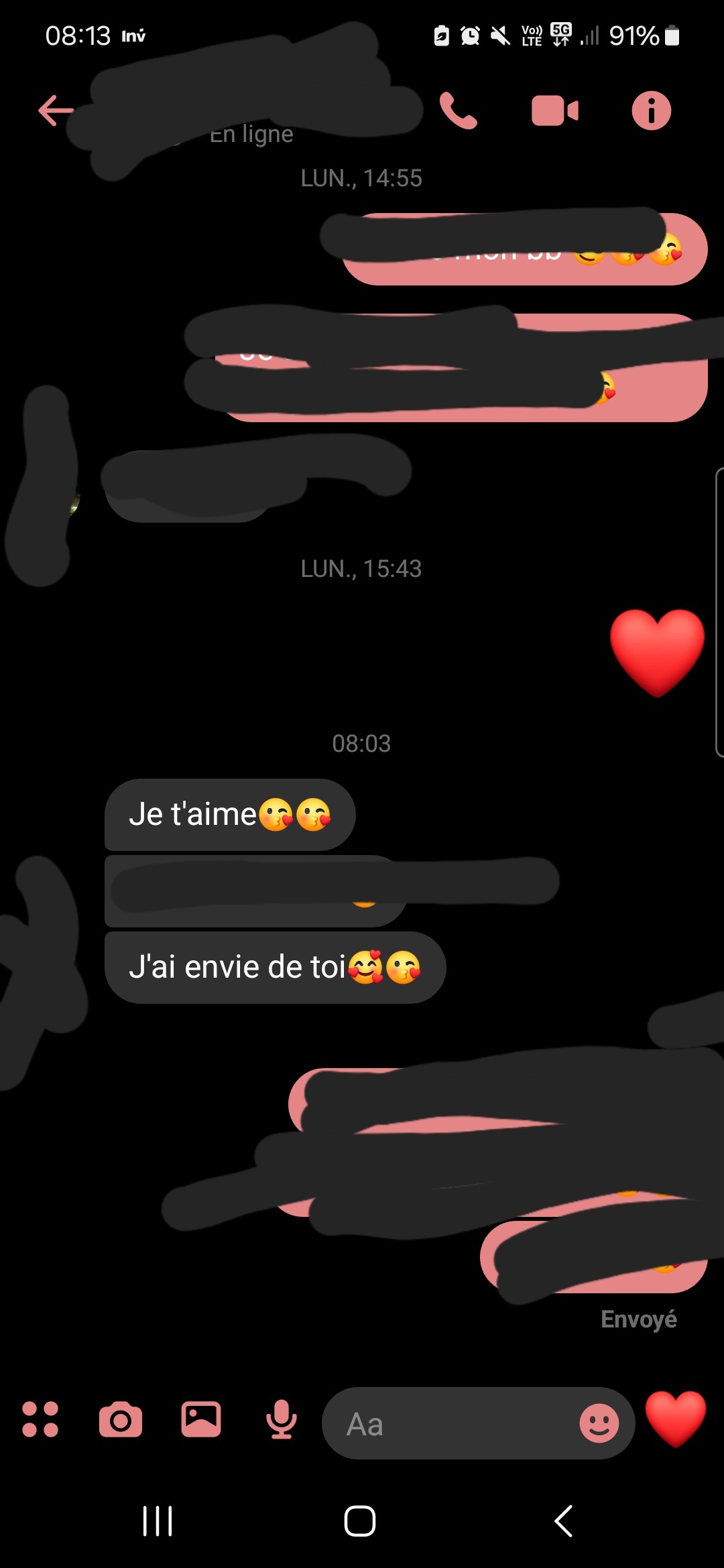
Task: Send a red heart reaction
Action: pyautogui.click(x=676, y=1419)
